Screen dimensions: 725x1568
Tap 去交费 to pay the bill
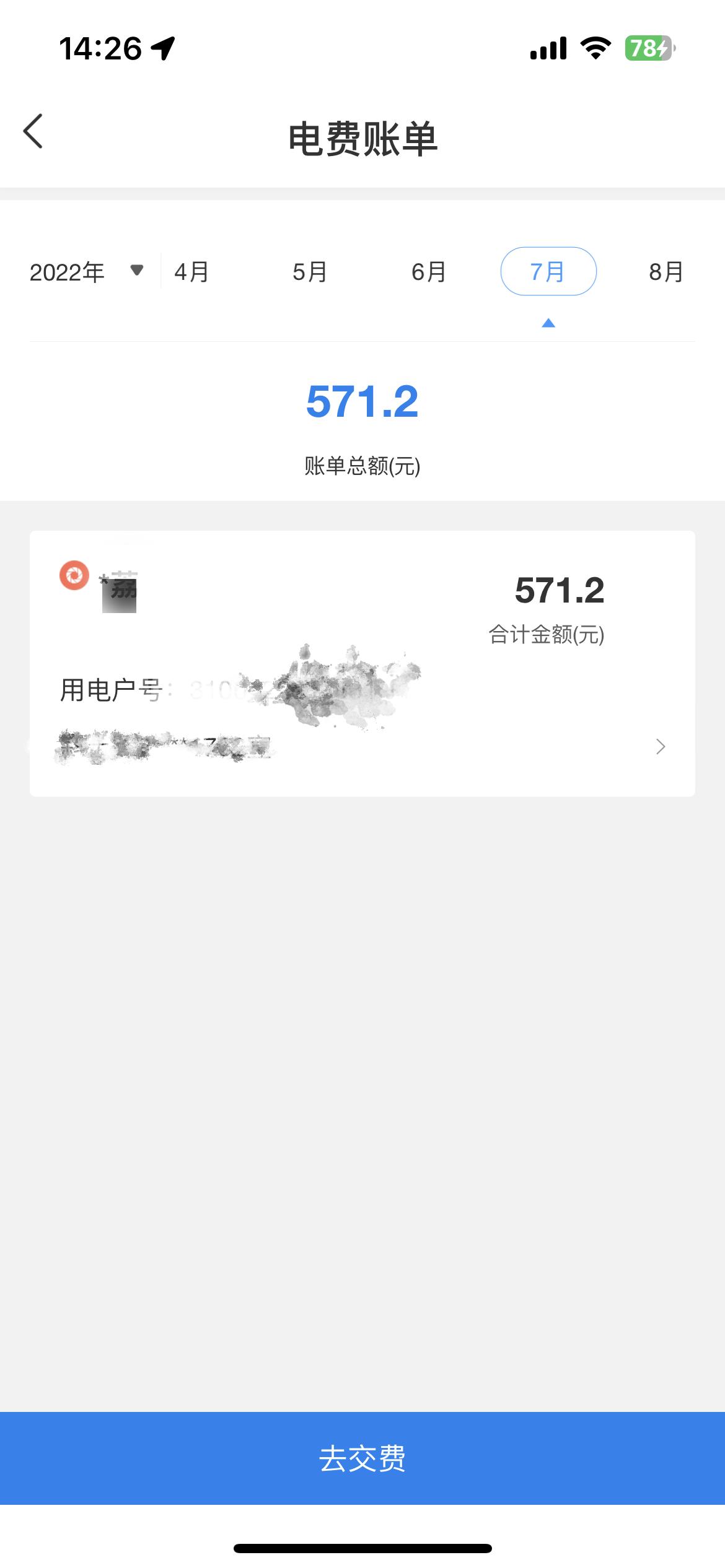pyautogui.click(x=362, y=1458)
